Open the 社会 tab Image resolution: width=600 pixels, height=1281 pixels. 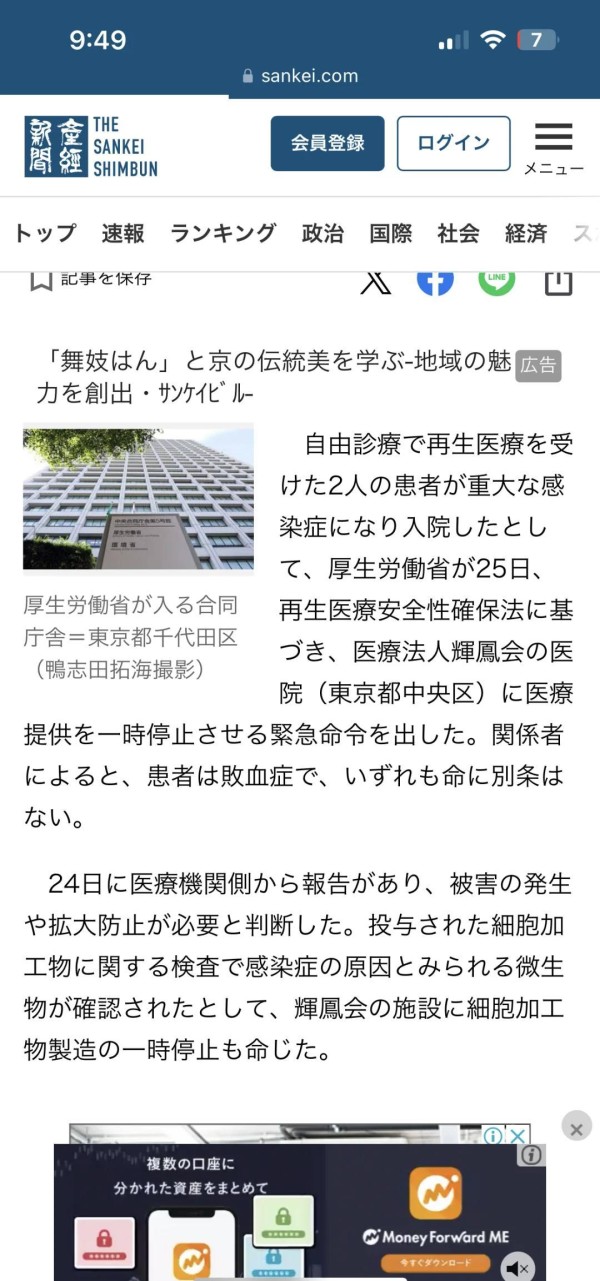(458, 233)
